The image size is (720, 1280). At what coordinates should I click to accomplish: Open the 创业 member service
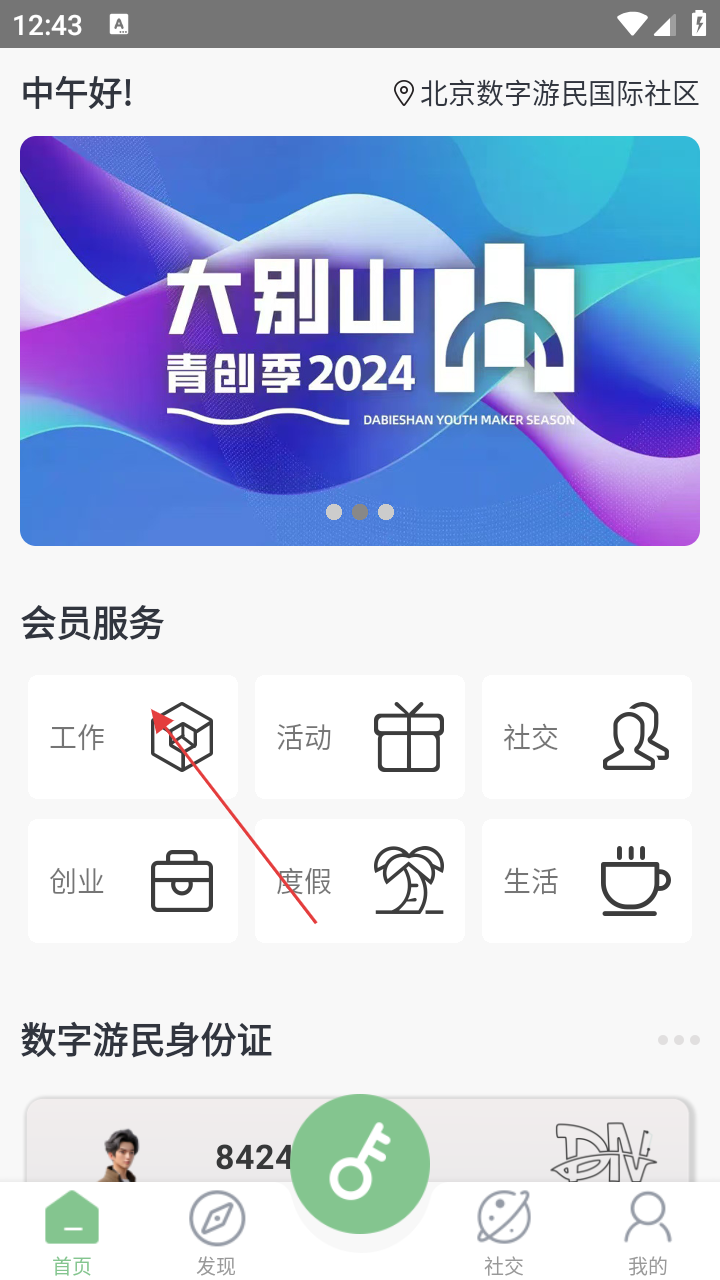tap(133, 881)
